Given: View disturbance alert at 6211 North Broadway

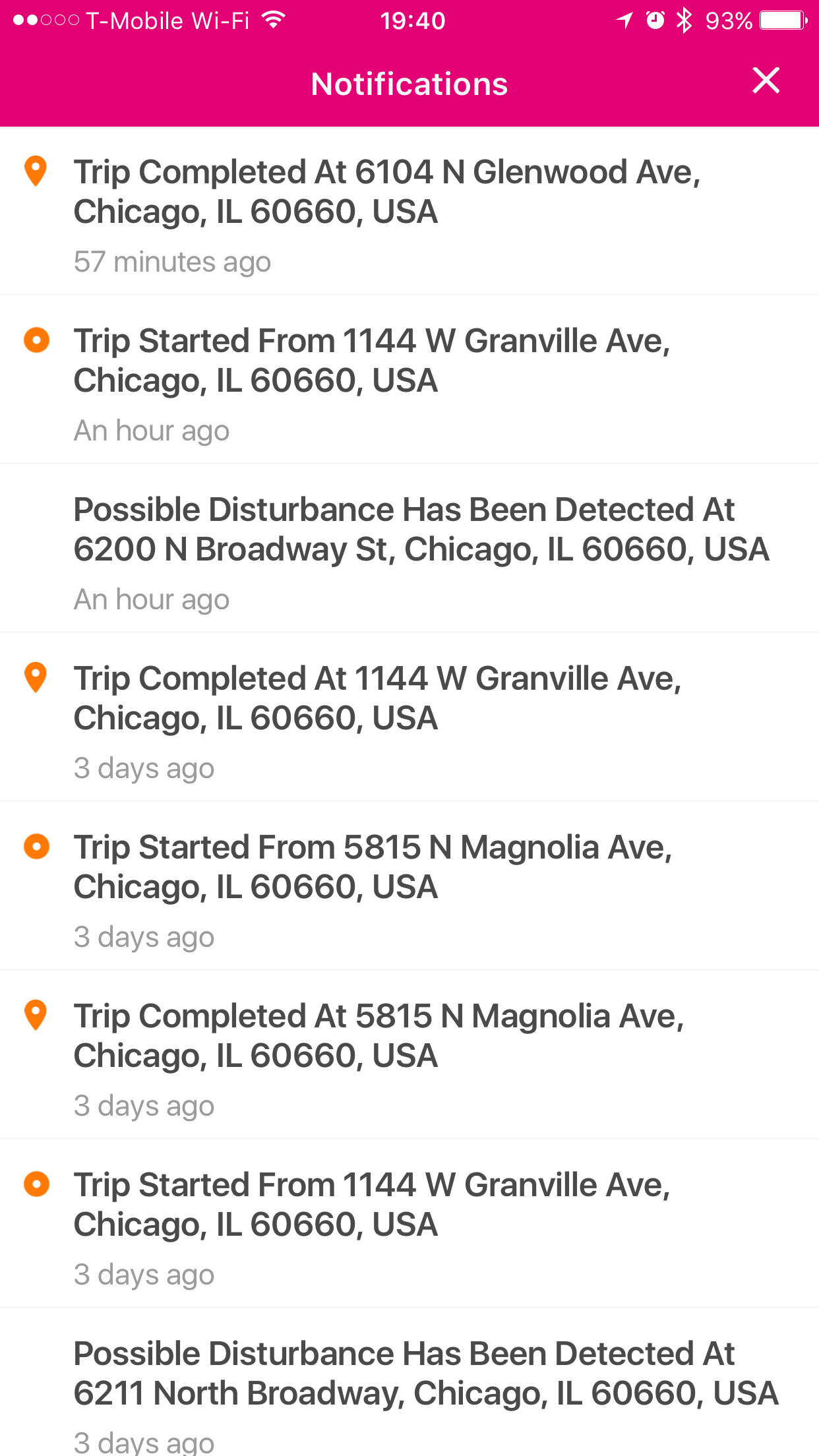Looking at the screenshot, I should coord(409,1383).
